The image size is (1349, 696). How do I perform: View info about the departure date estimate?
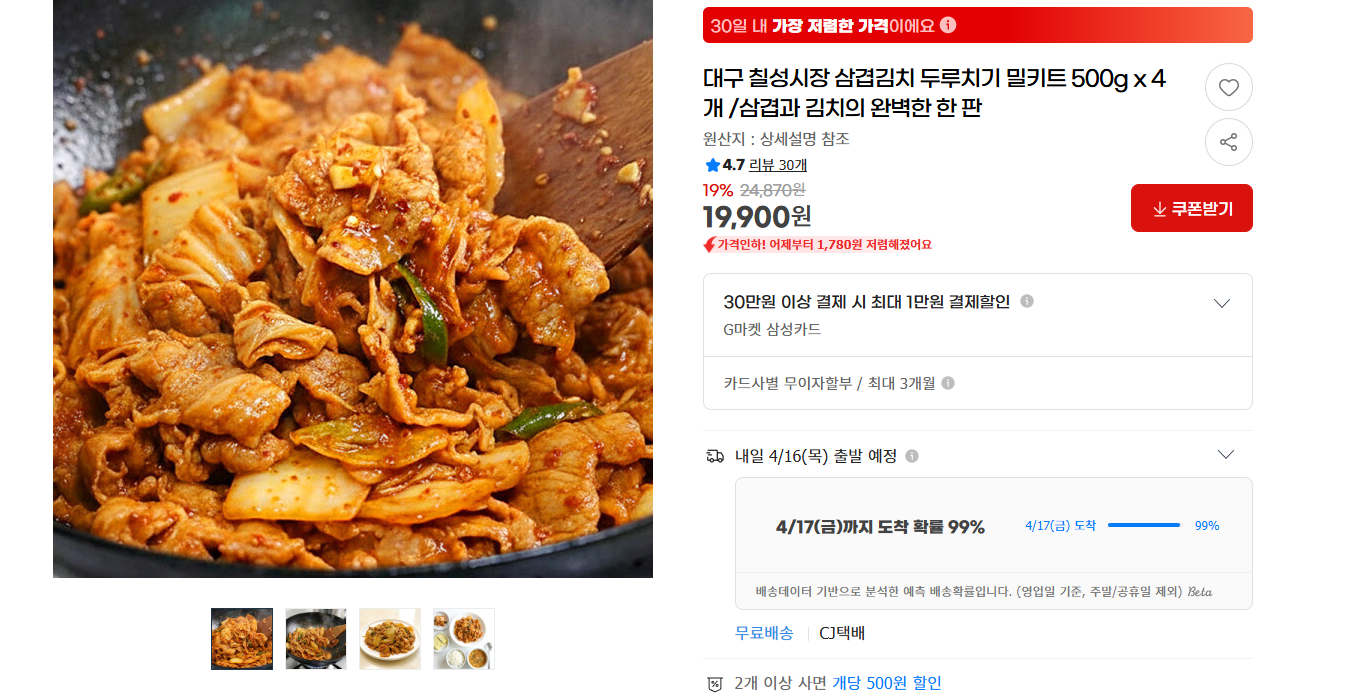pos(912,456)
